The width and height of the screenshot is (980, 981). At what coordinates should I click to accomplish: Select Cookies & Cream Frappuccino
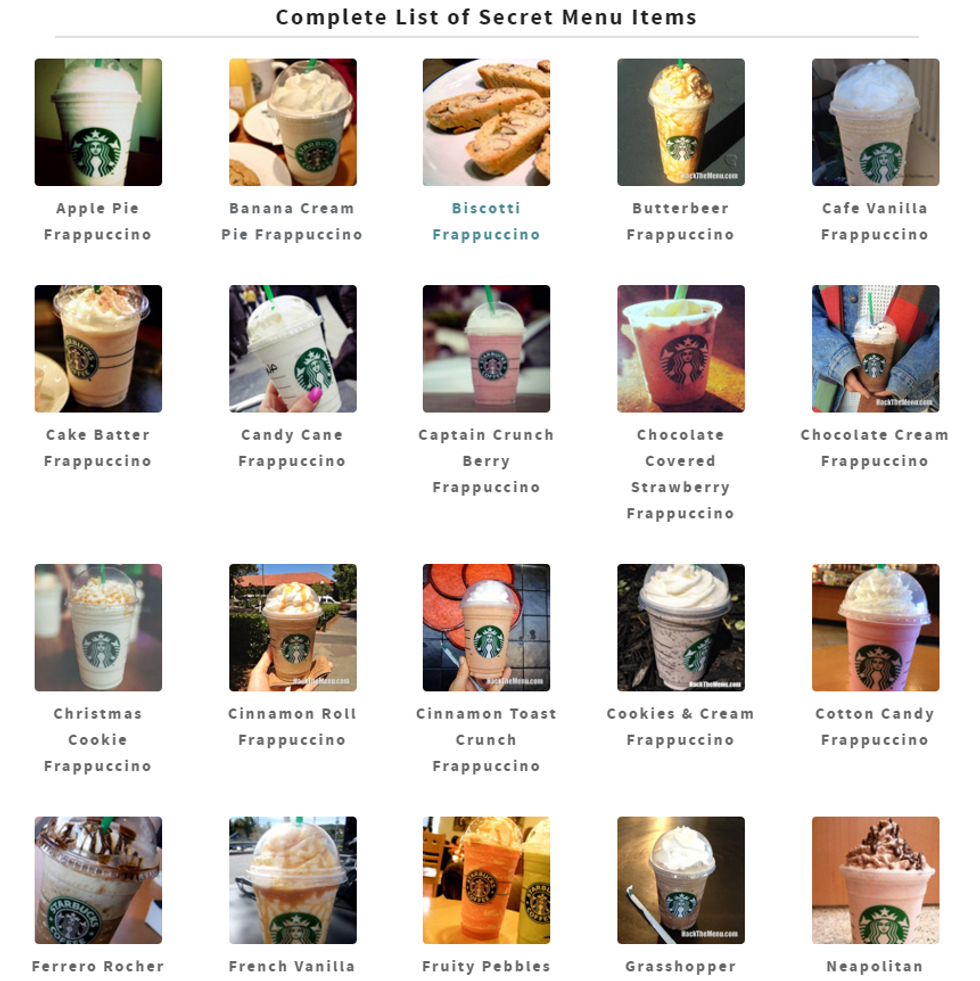pyautogui.click(x=680, y=627)
